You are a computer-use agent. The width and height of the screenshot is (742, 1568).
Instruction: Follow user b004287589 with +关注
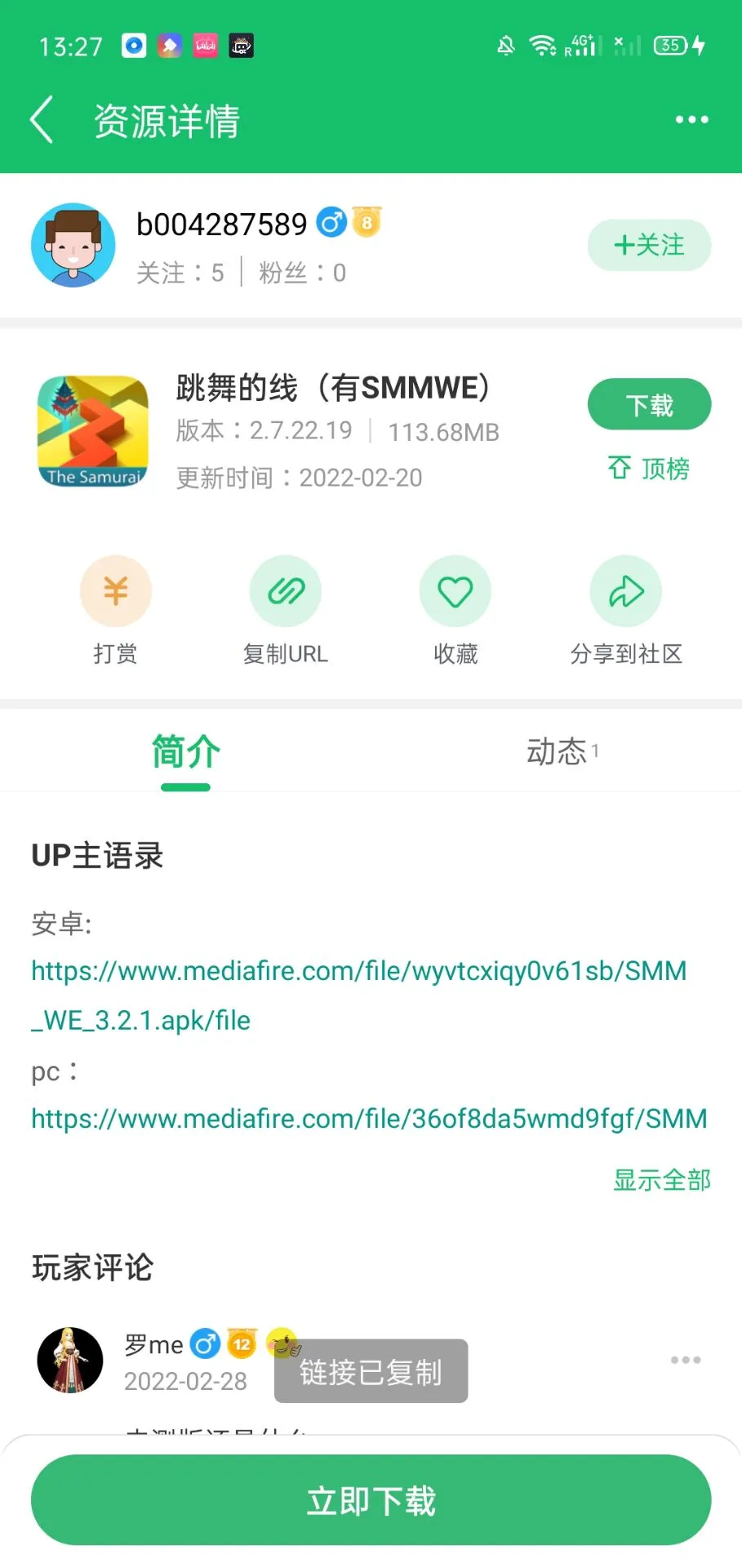coord(649,245)
